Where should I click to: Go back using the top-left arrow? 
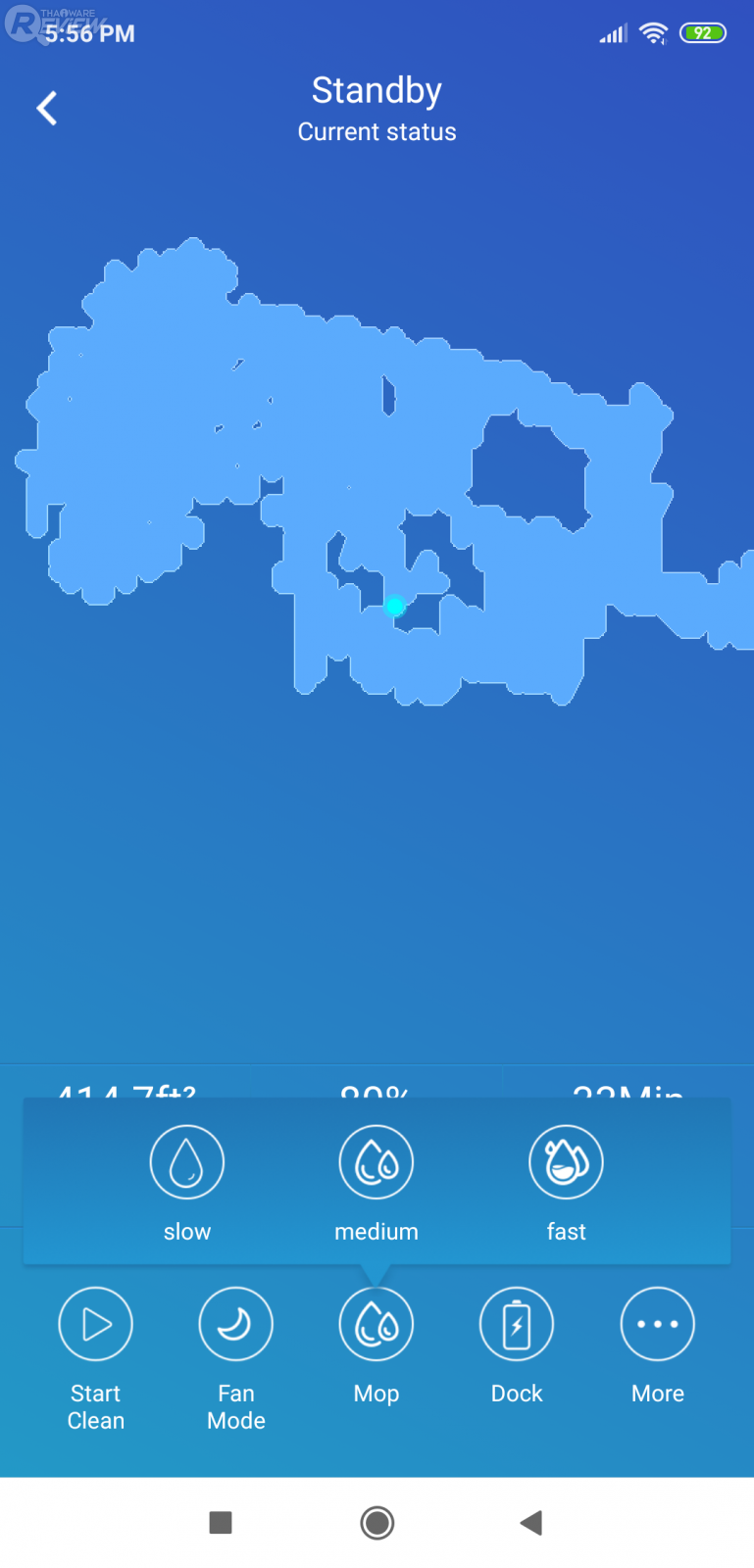pos(47,108)
